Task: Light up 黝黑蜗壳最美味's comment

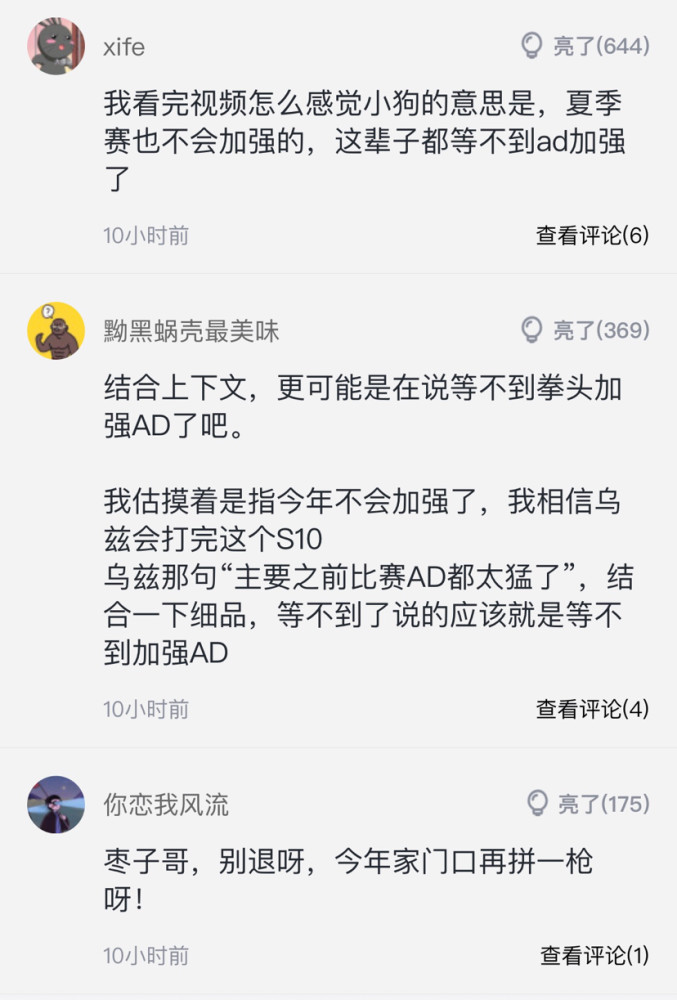Action: (x=586, y=330)
